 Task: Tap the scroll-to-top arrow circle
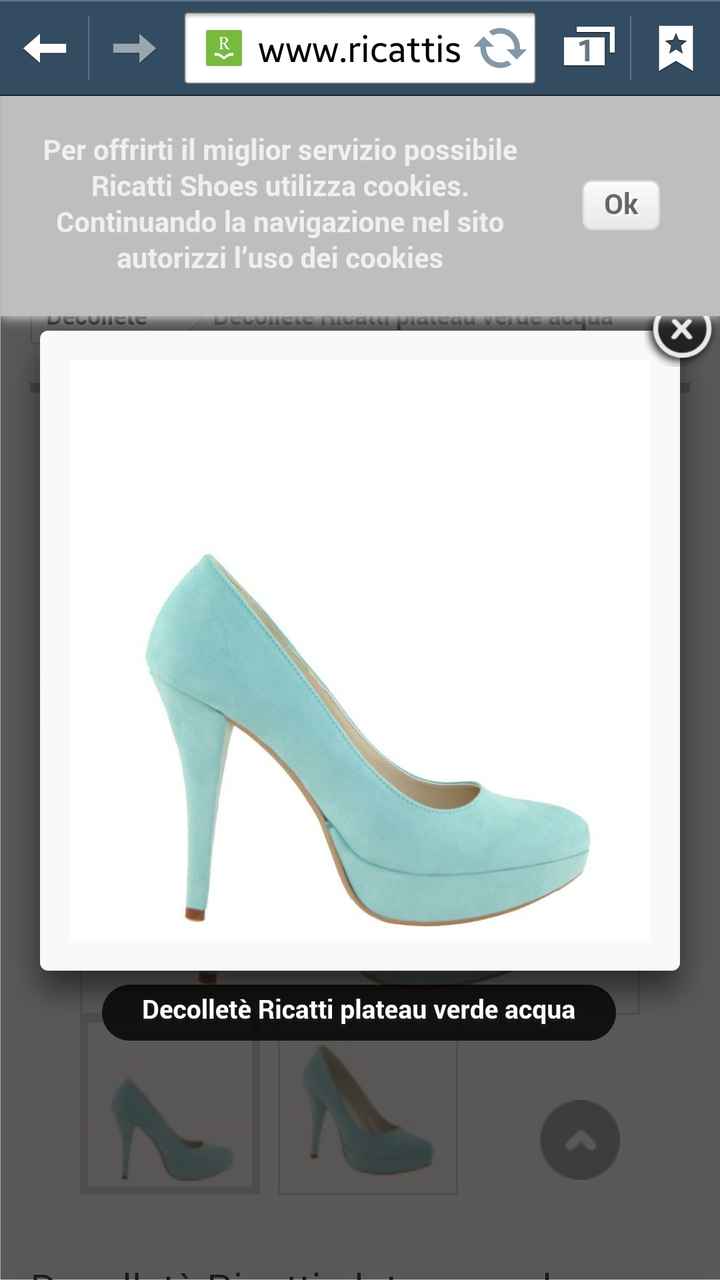pyautogui.click(x=579, y=1140)
